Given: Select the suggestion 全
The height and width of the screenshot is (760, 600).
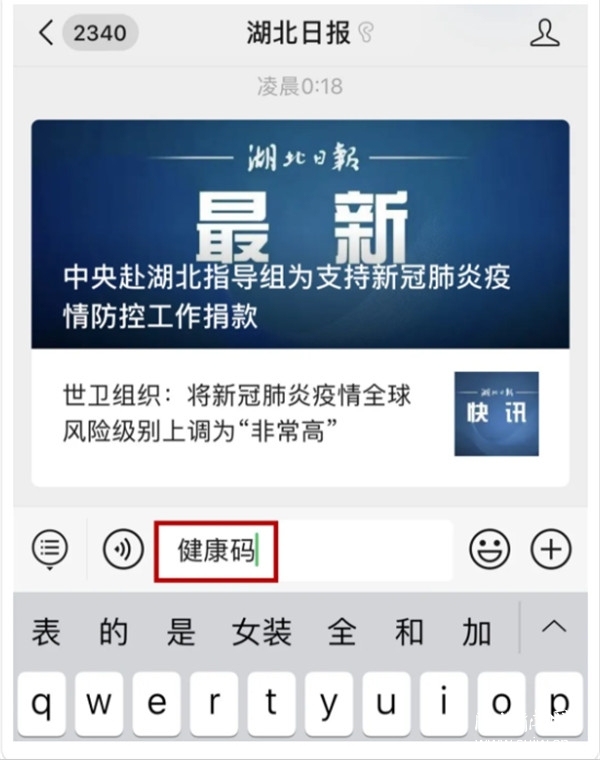Looking at the screenshot, I should pos(342,632).
